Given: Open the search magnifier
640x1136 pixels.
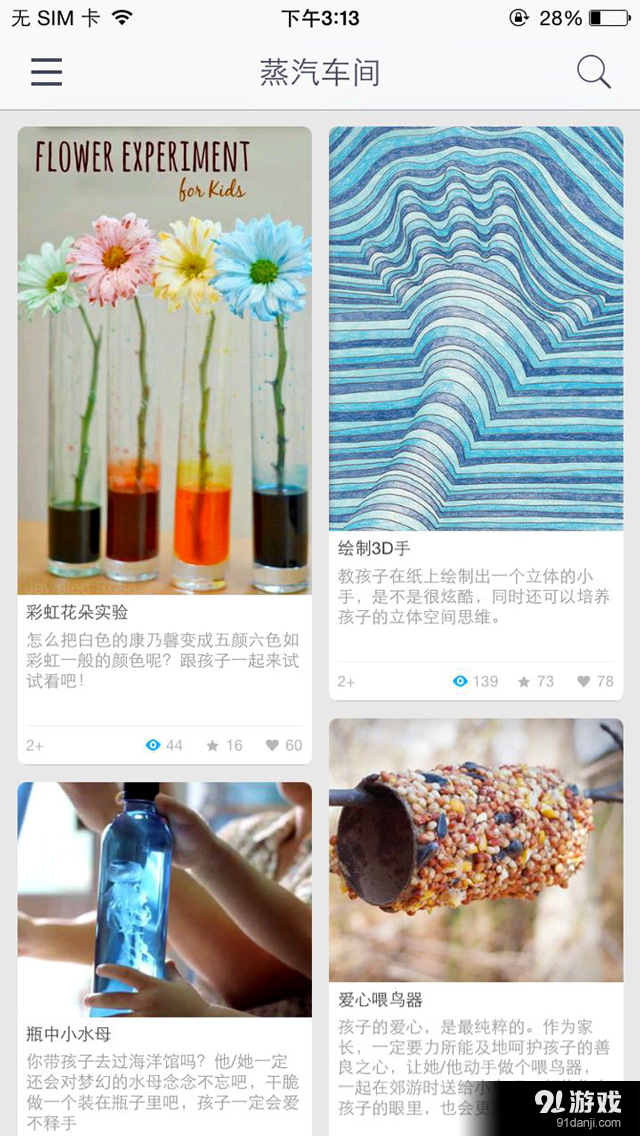Looking at the screenshot, I should coord(593,72).
